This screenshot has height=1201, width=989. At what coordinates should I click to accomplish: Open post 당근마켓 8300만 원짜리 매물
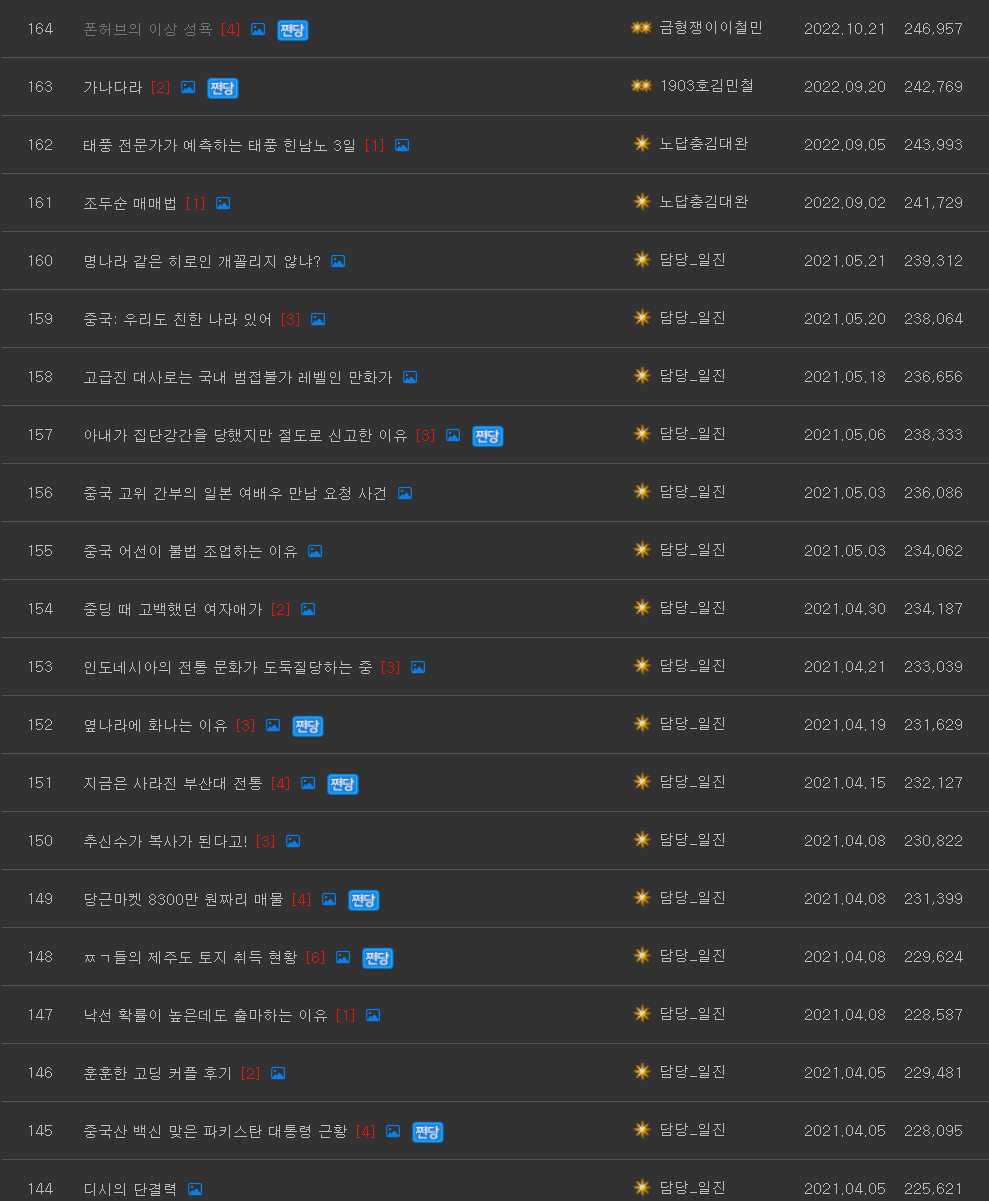click(183, 900)
